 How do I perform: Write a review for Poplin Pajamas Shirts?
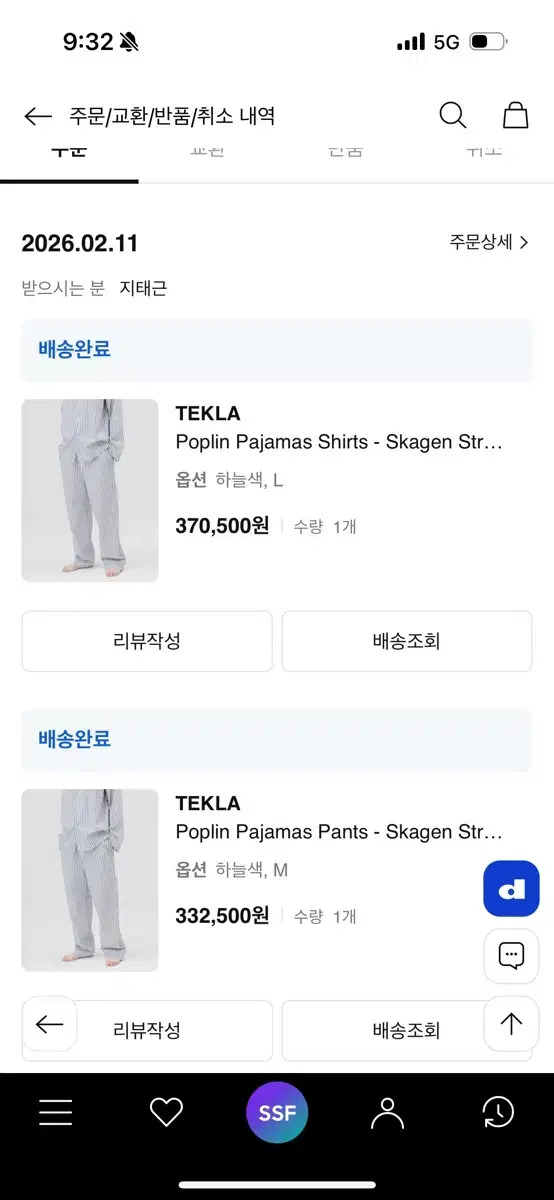pos(147,641)
